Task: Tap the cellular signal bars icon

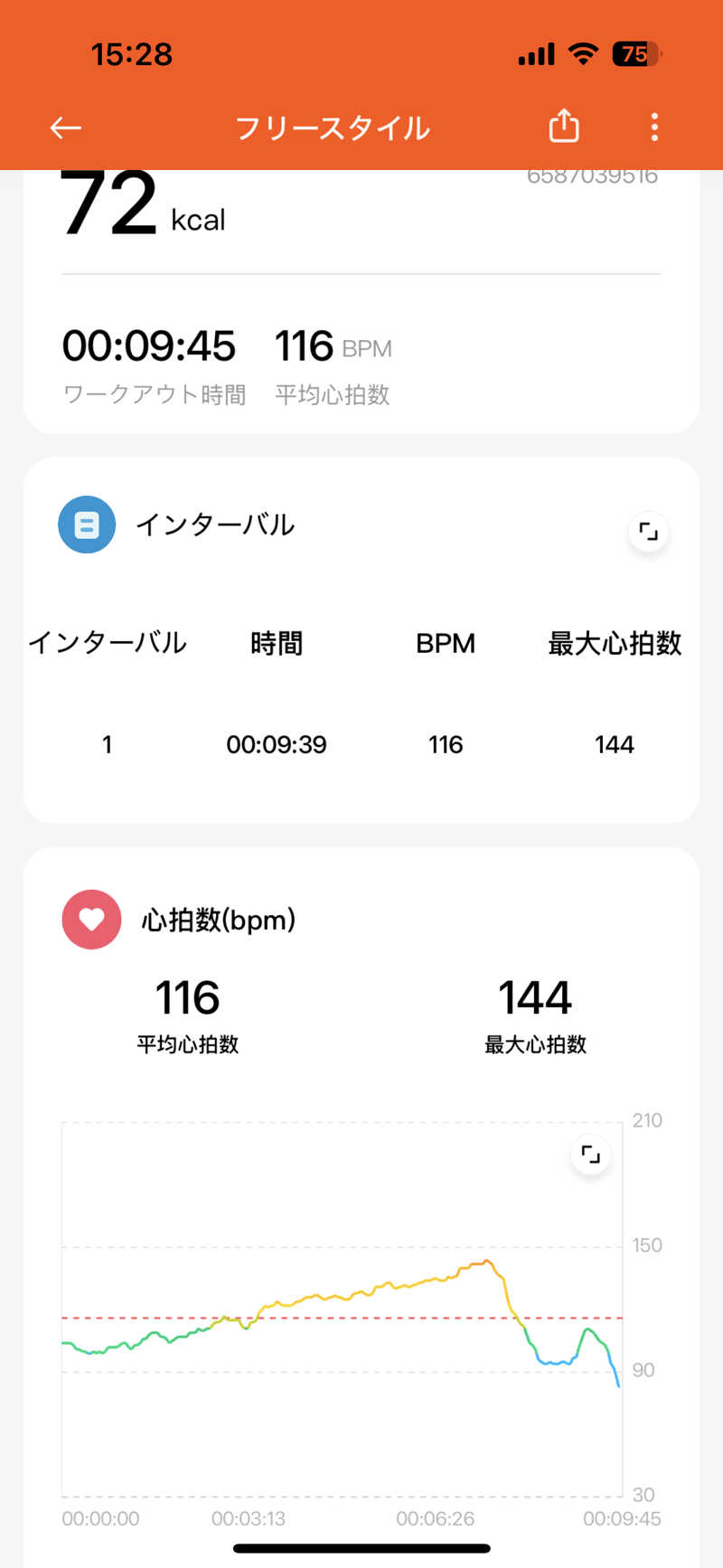Action: coord(535,54)
